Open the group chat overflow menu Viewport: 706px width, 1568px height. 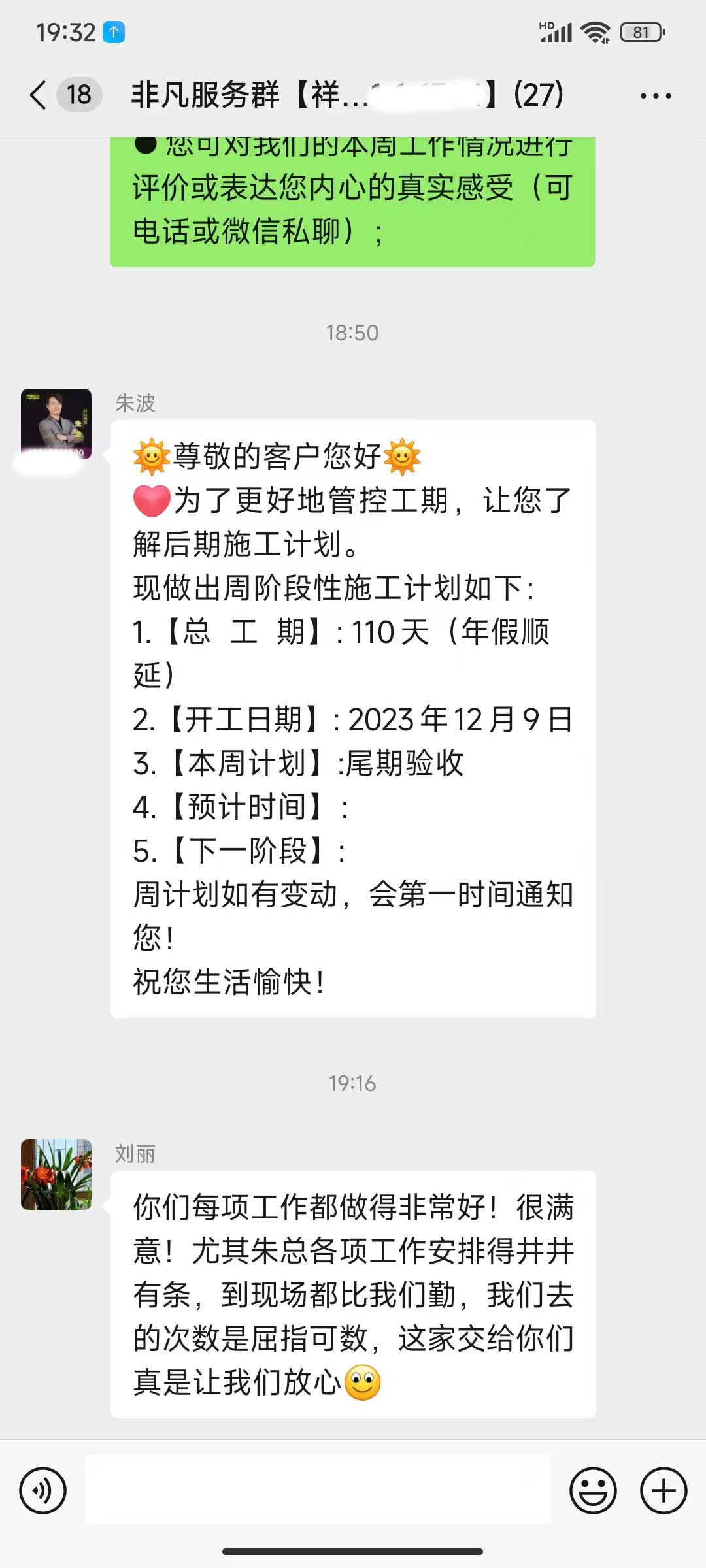(x=655, y=96)
